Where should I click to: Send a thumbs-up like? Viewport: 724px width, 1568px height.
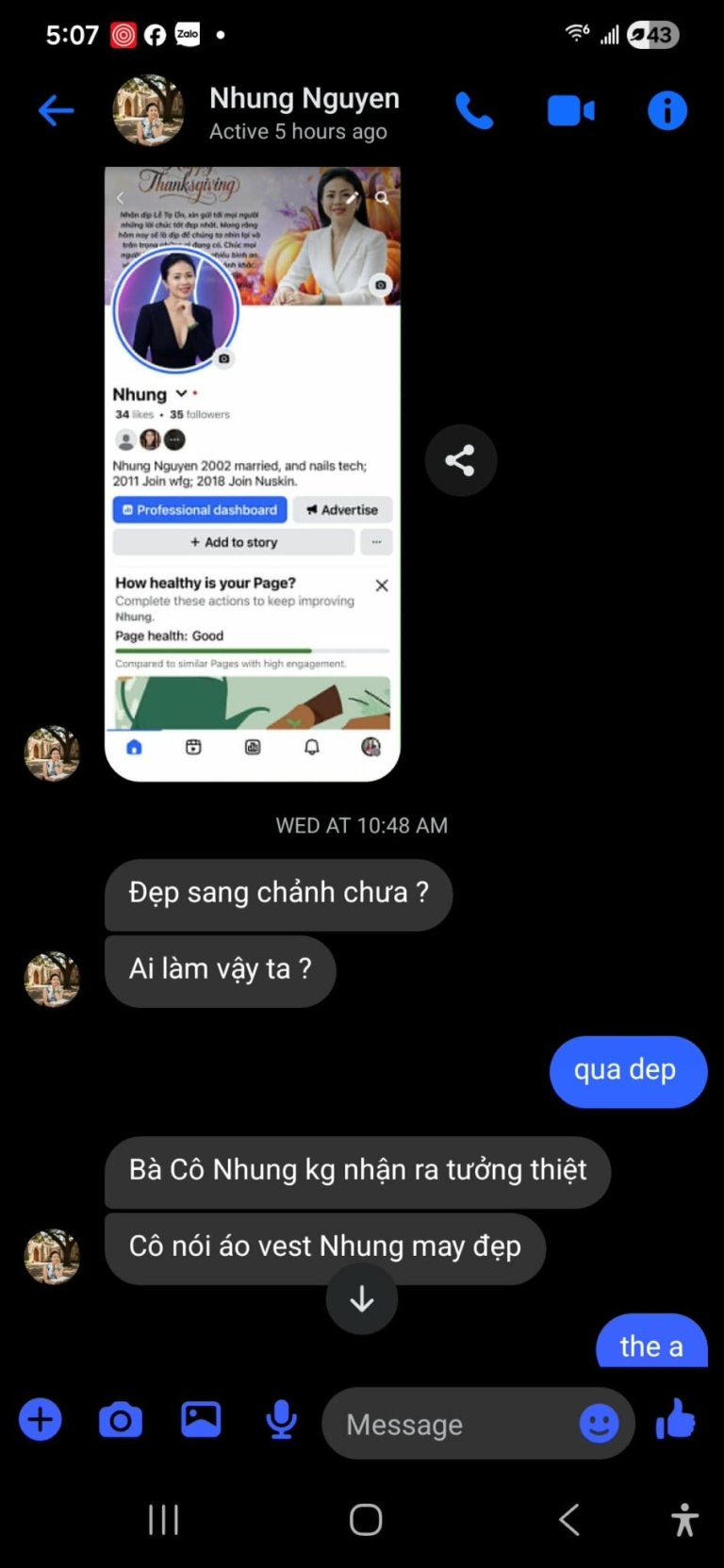click(x=676, y=1420)
